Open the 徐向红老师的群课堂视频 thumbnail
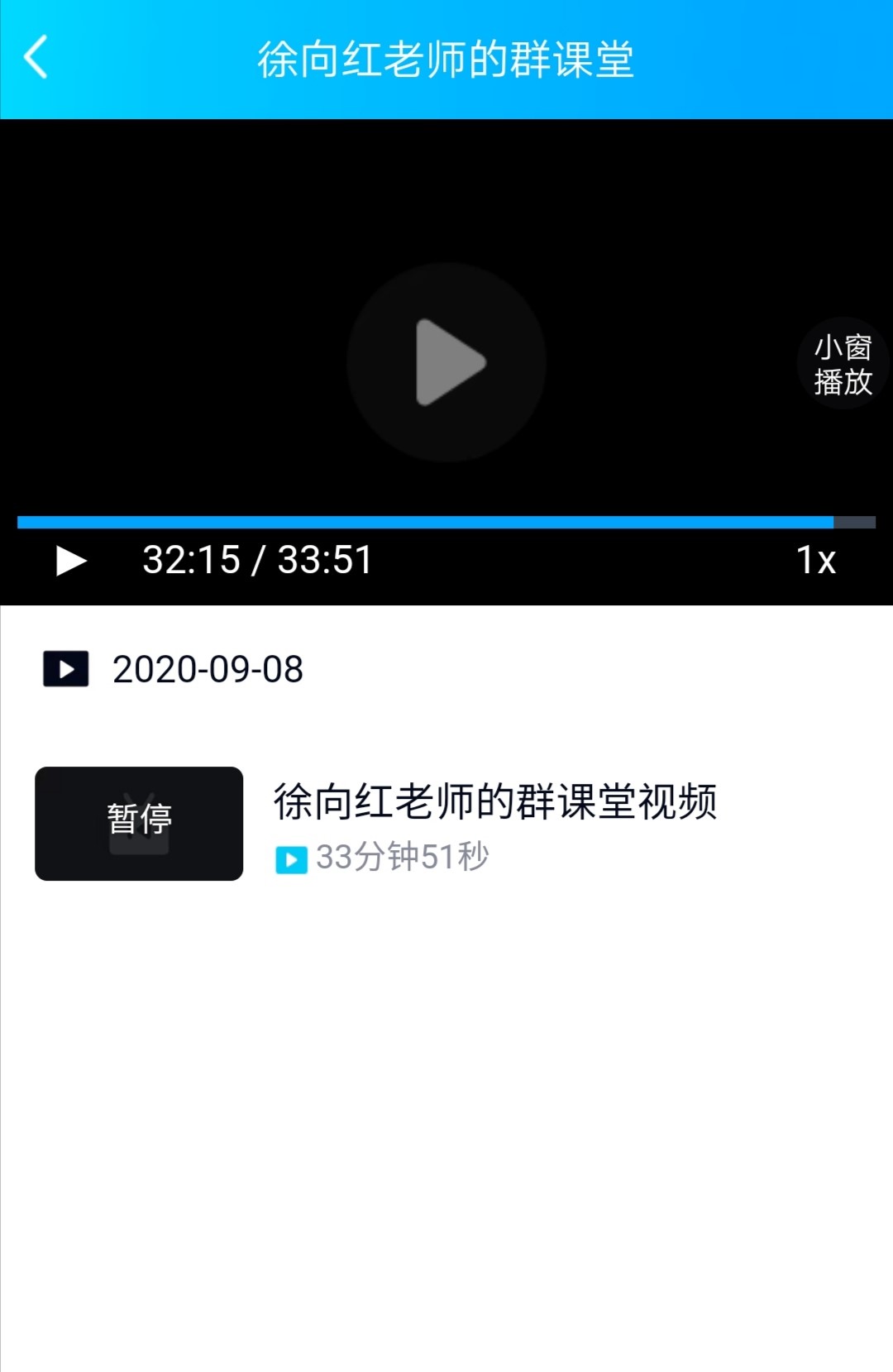The width and height of the screenshot is (893, 1372). coord(139,823)
